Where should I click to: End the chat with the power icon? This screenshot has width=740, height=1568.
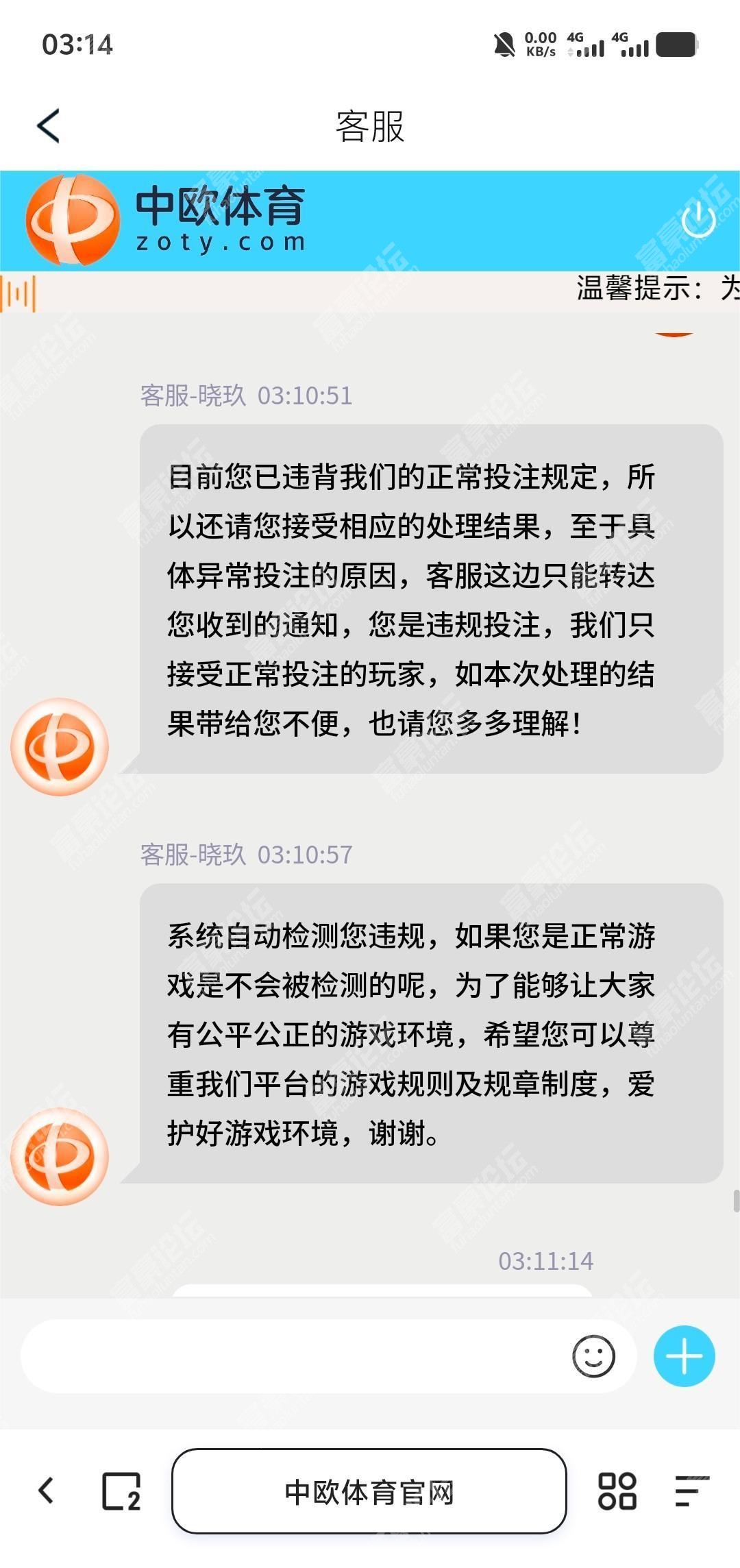click(698, 220)
